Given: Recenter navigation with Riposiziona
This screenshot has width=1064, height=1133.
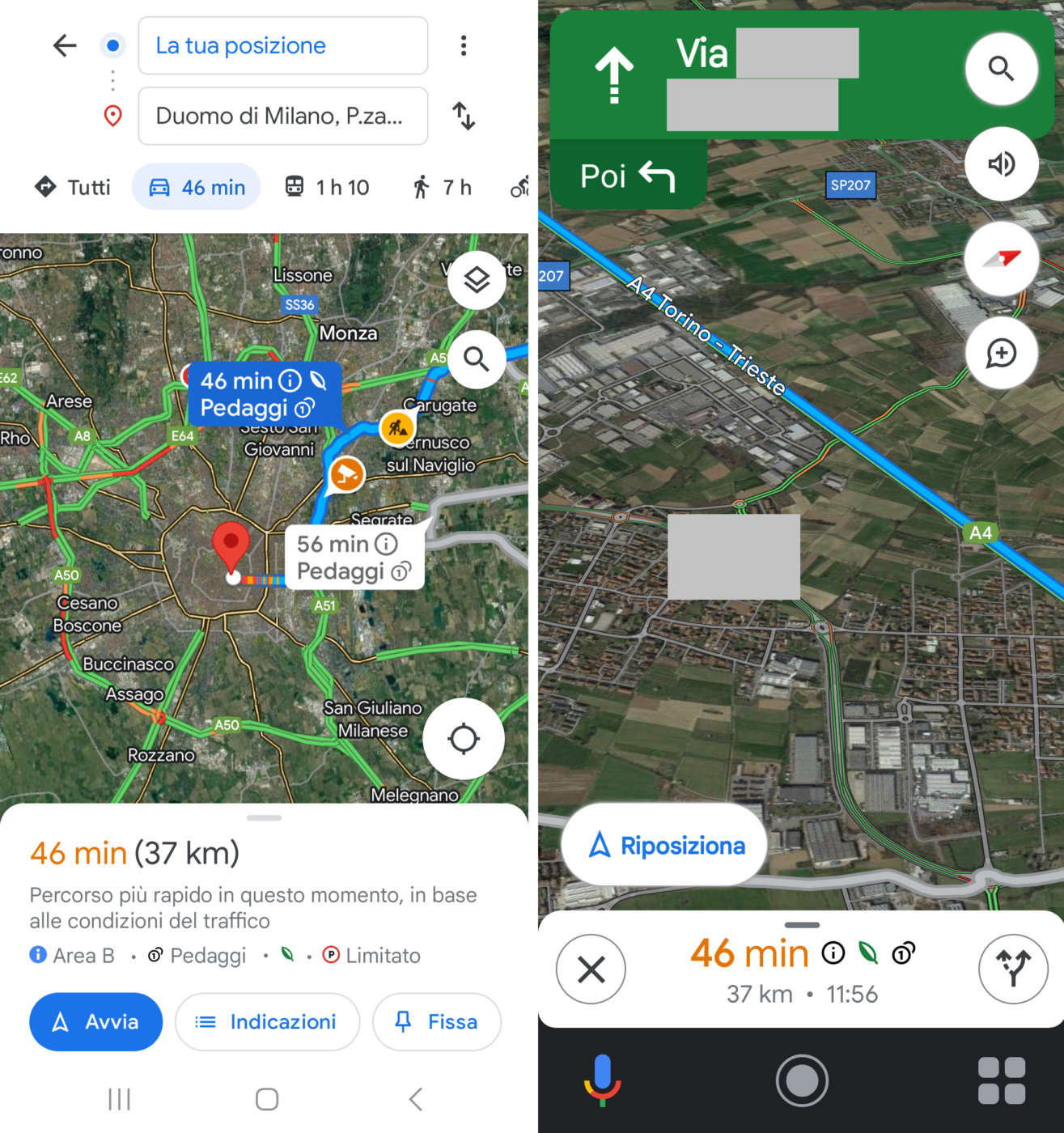Looking at the screenshot, I should (665, 846).
